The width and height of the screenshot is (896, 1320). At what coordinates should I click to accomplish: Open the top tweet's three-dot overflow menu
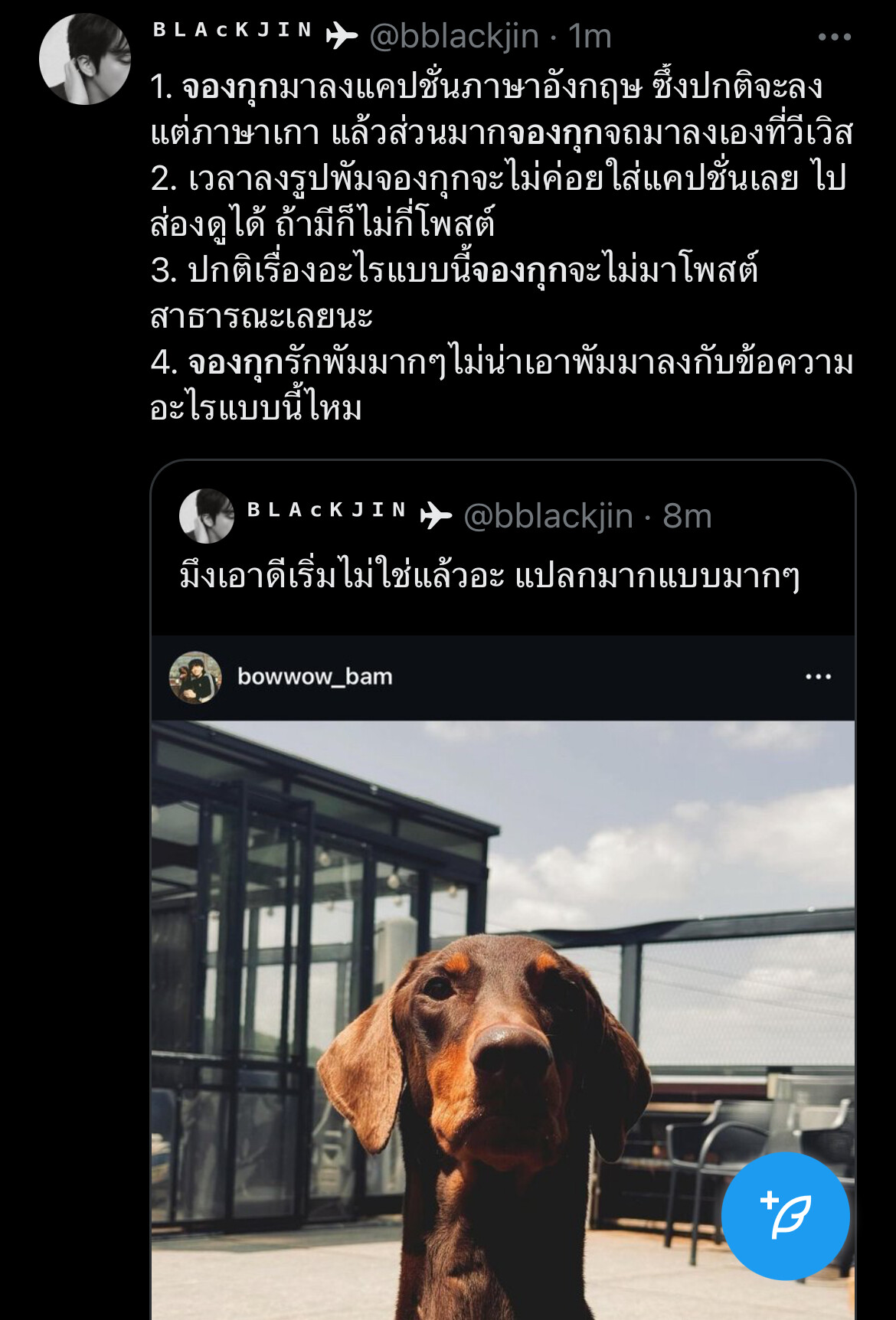click(x=834, y=37)
